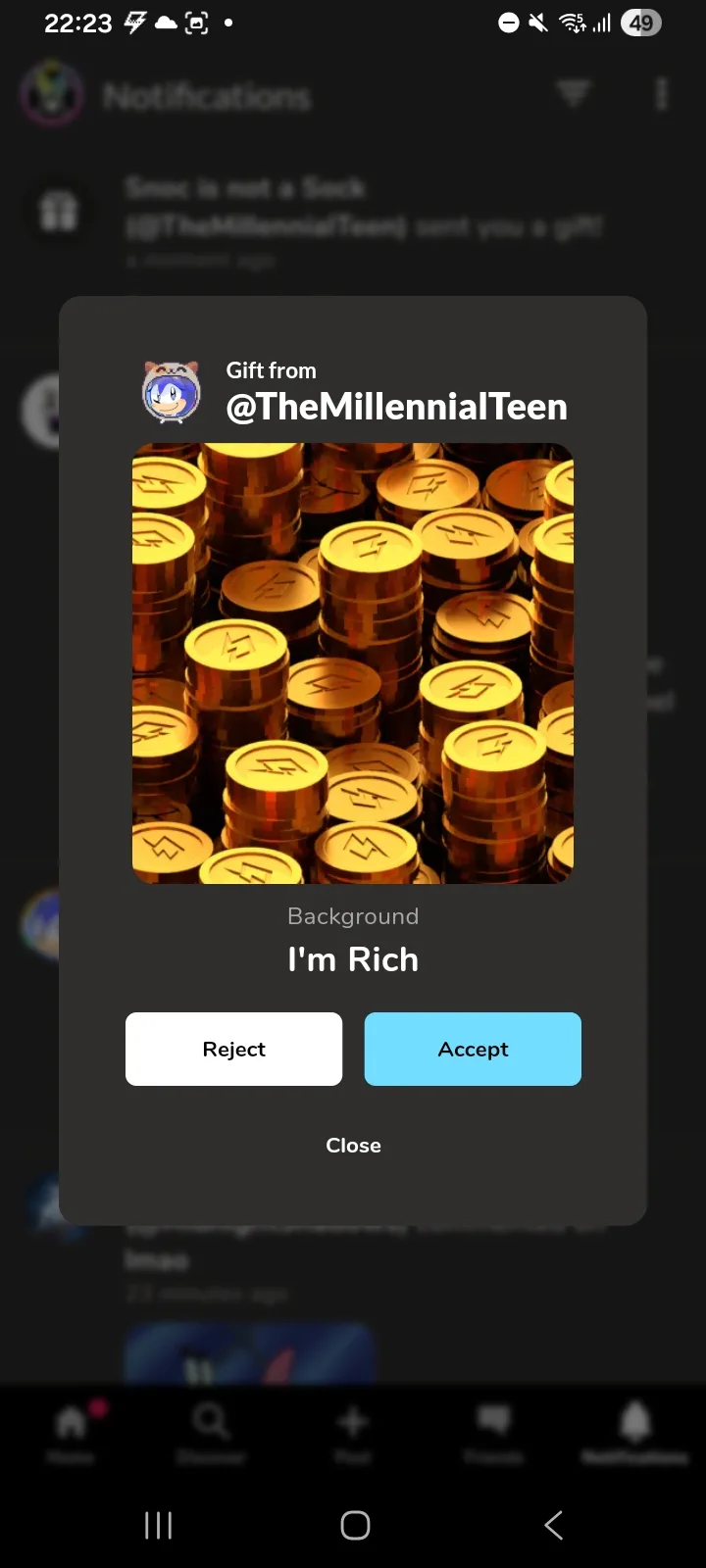Reject the gift from @TheMillennialTeen
This screenshot has height=1568, width=706.
coord(233,1049)
